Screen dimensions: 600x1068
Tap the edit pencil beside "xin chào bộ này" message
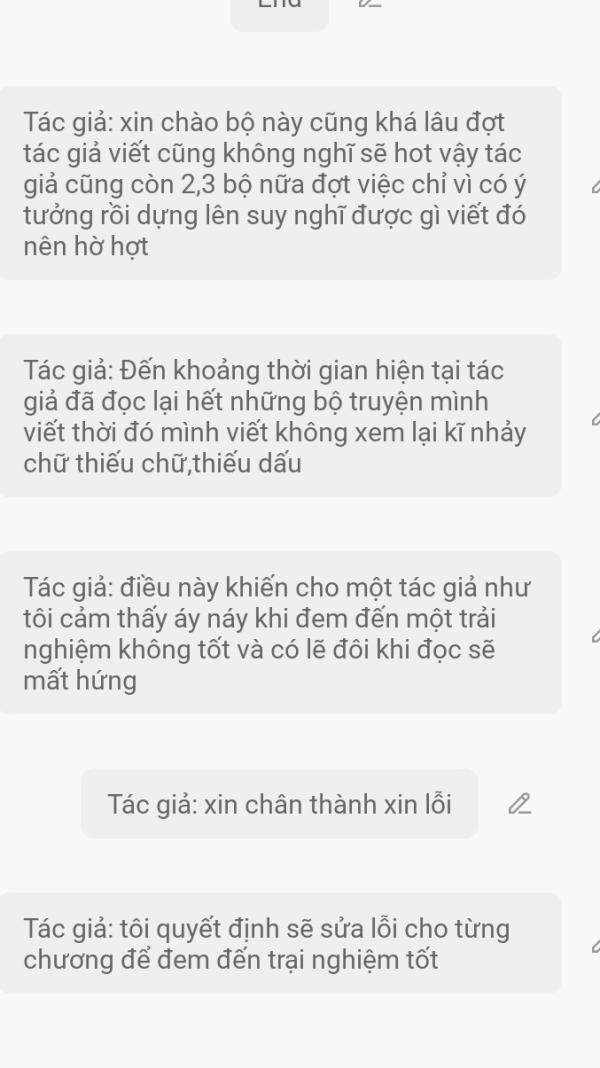(596, 184)
